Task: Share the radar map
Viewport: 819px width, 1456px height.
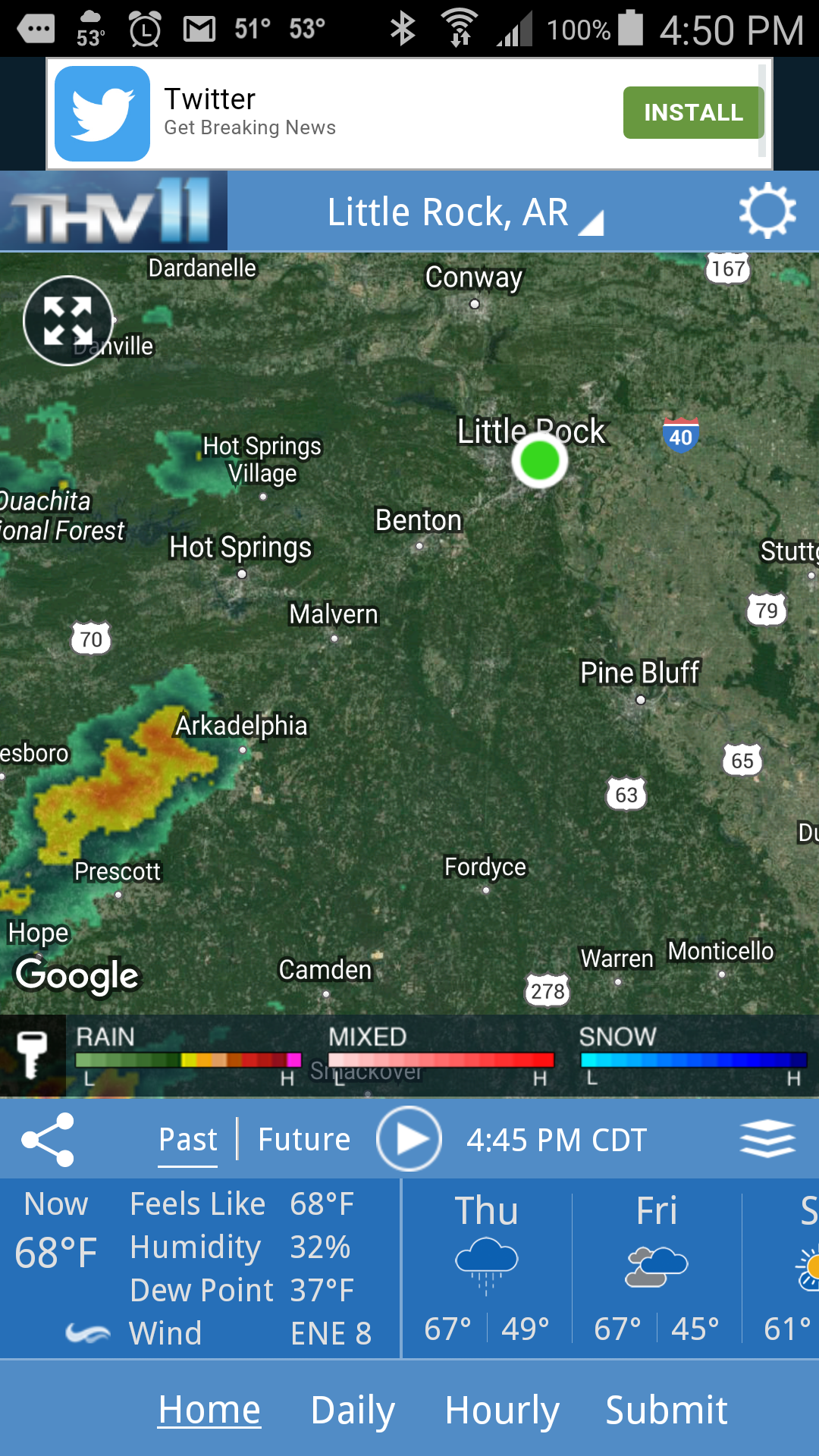Action: (x=48, y=1139)
